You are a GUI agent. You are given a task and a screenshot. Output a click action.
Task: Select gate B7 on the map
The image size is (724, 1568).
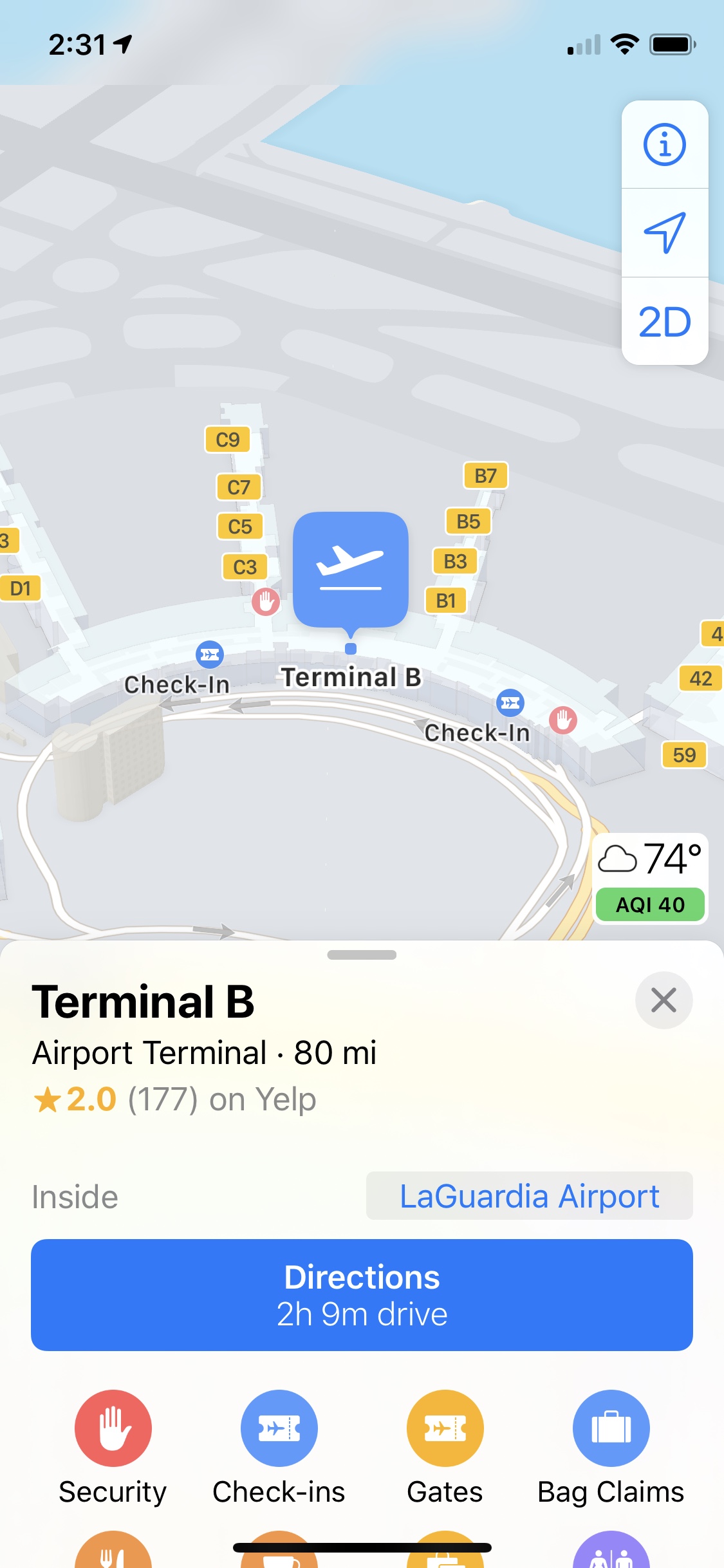pyautogui.click(x=485, y=476)
